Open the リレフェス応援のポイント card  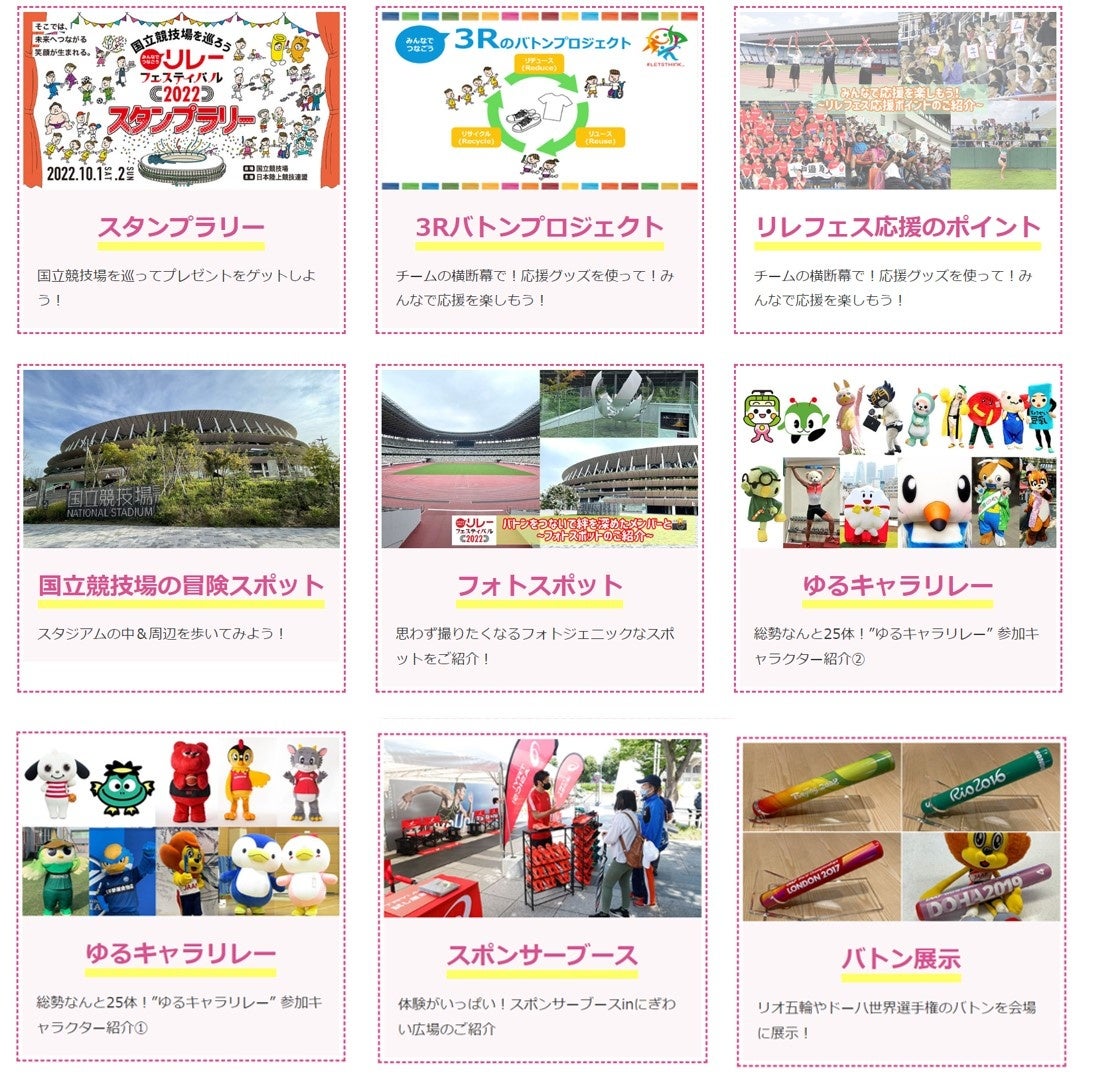coord(897,228)
